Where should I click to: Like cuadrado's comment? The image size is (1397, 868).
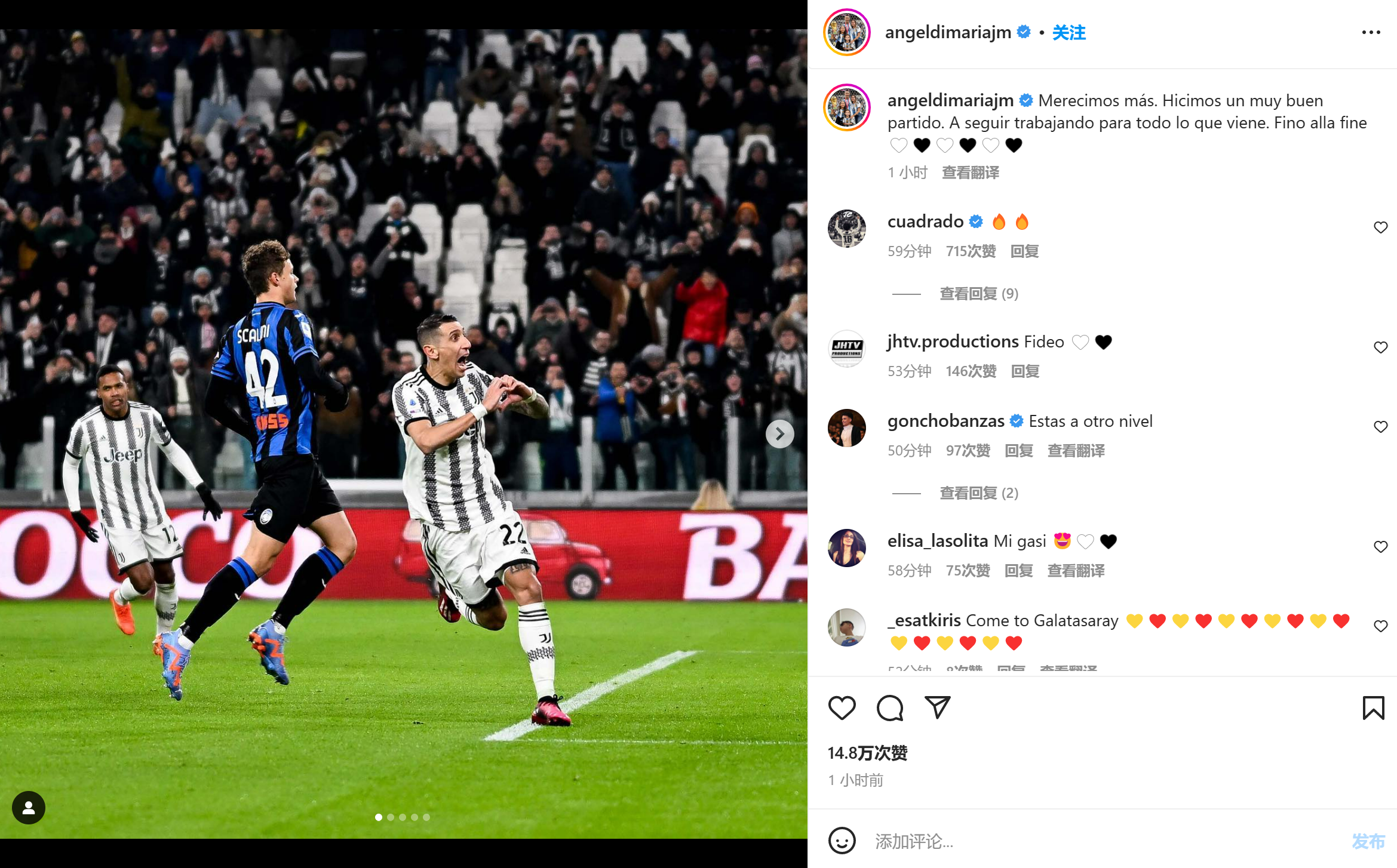click(1380, 227)
